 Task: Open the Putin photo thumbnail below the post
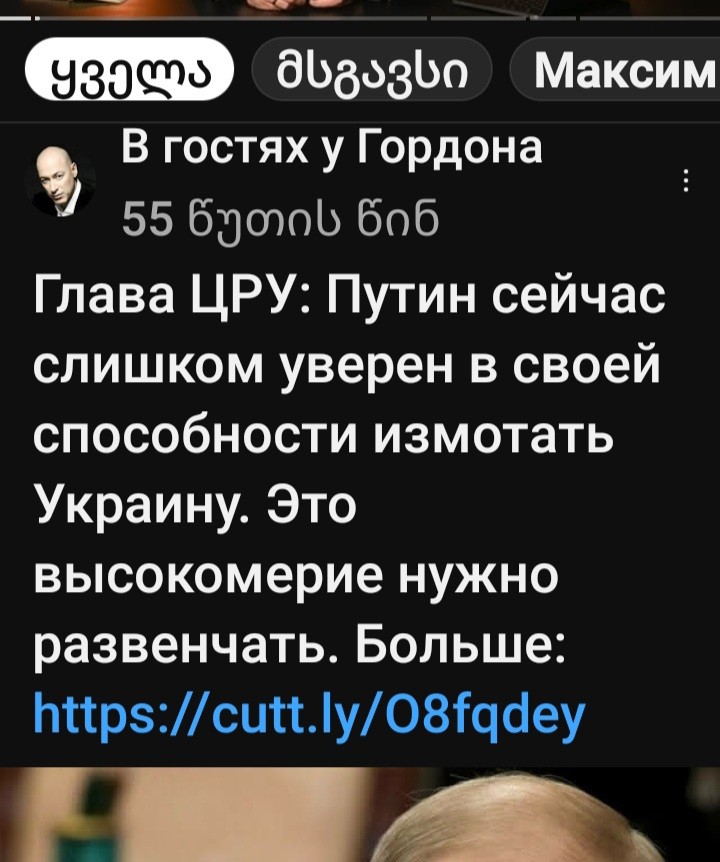click(360, 820)
